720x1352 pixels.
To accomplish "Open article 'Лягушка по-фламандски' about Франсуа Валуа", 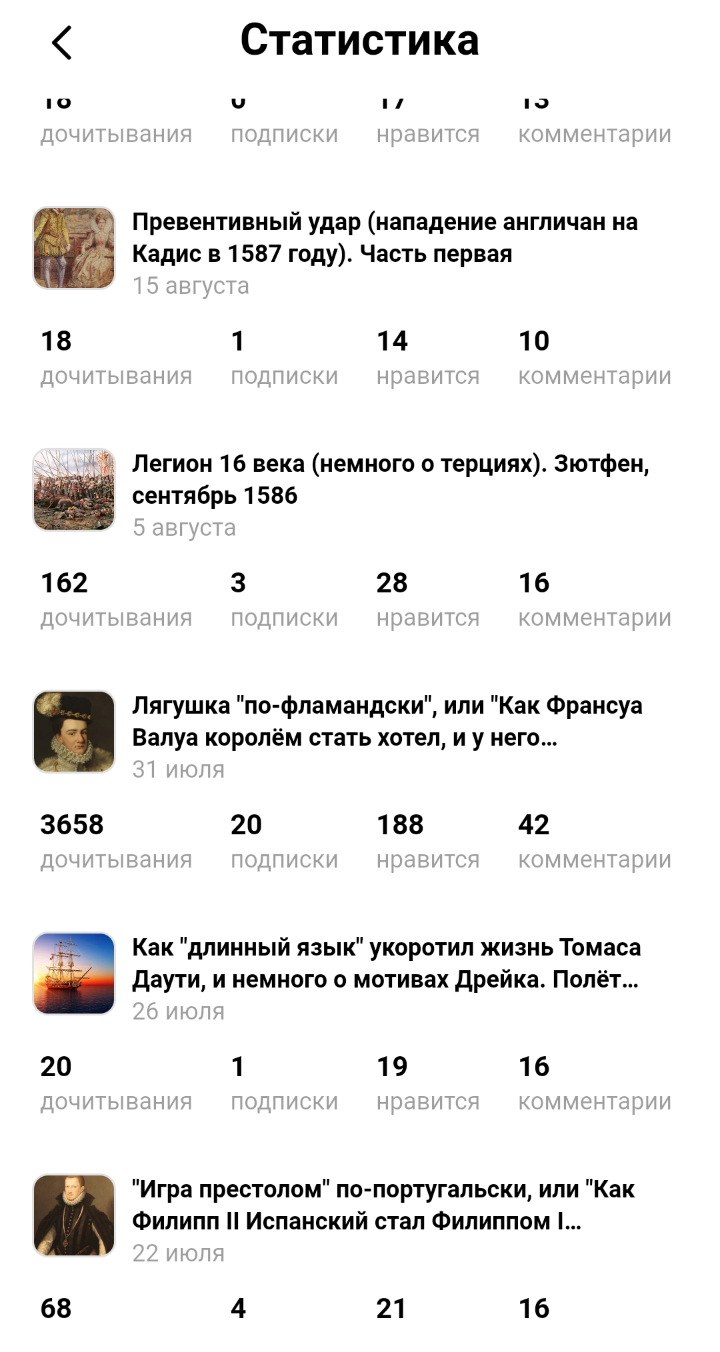I will pos(386,722).
